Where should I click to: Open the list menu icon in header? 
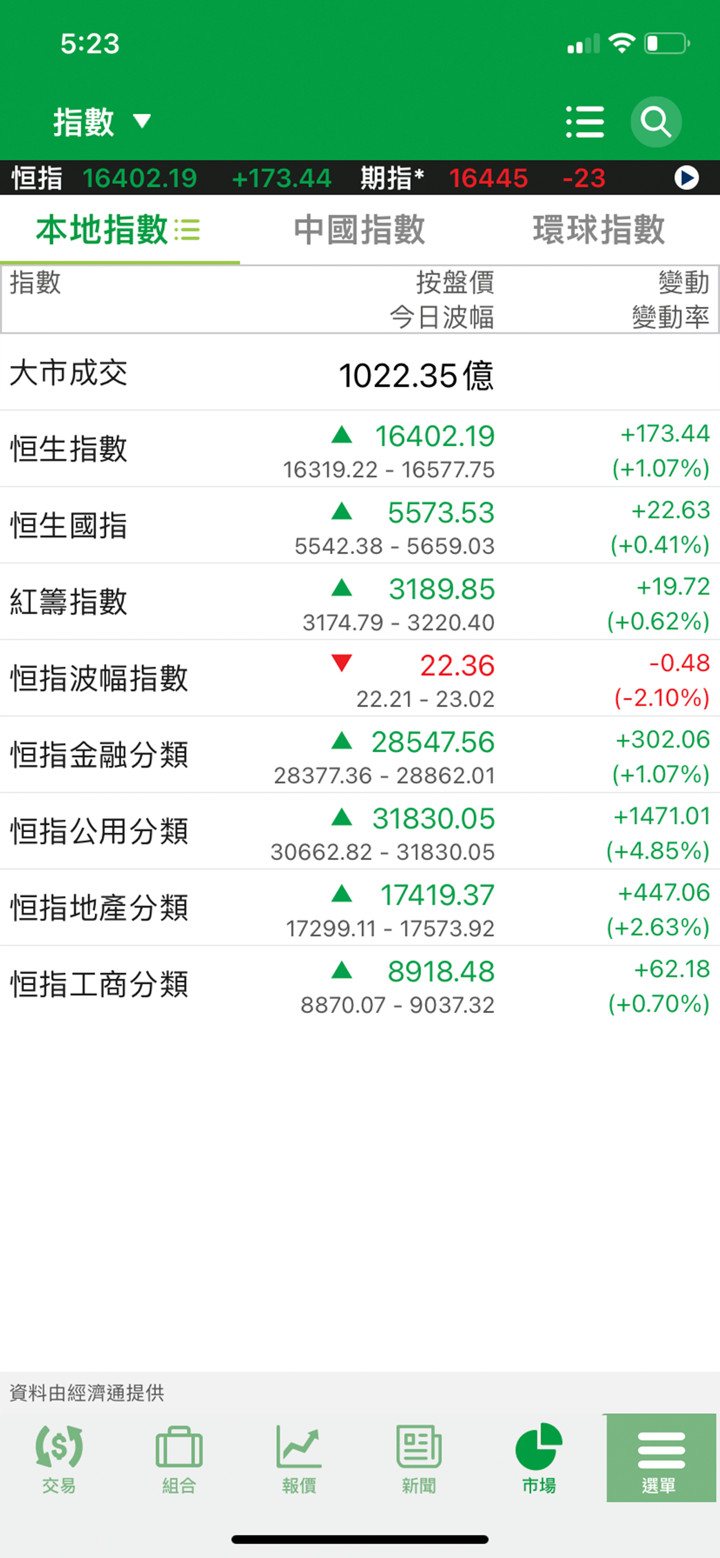coord(585,122)
